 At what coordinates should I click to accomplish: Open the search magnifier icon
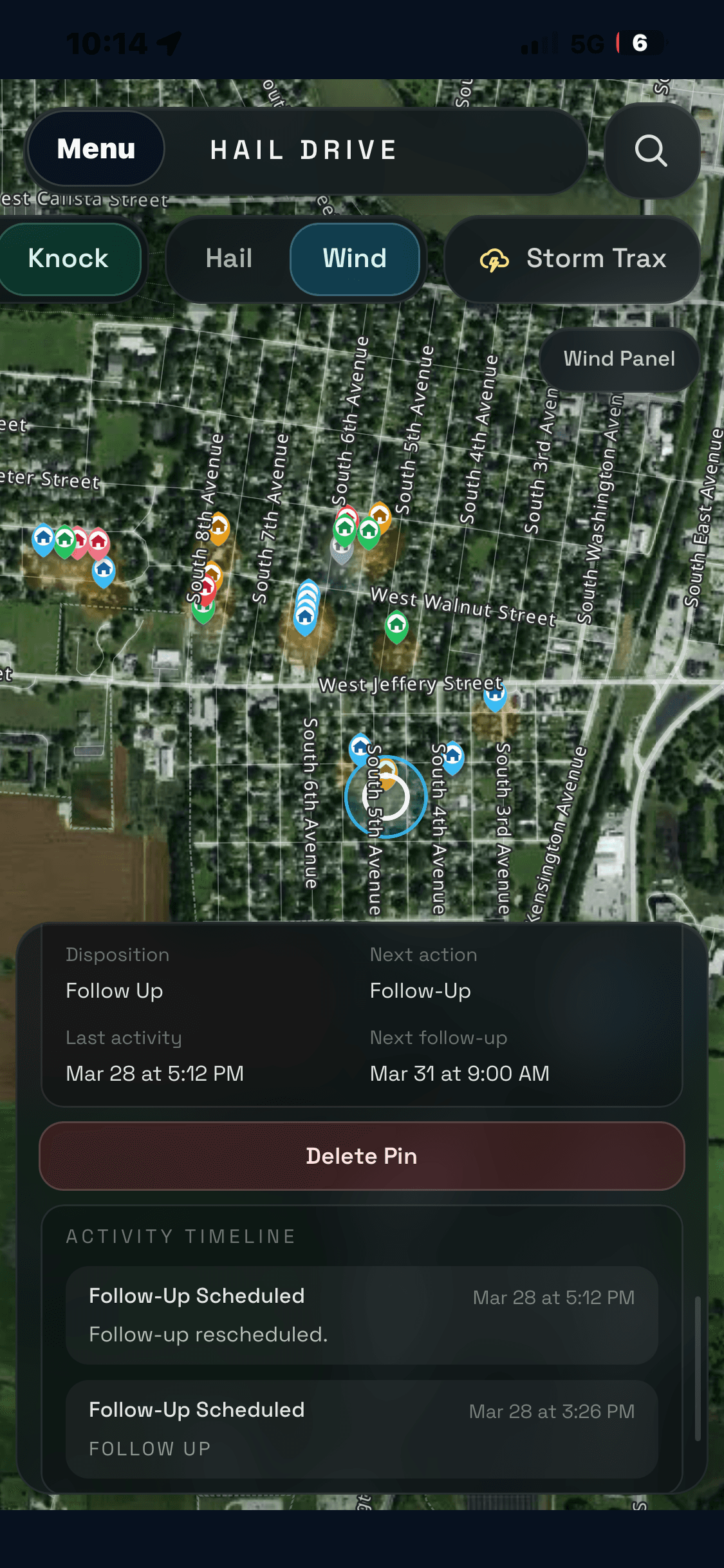651,151
